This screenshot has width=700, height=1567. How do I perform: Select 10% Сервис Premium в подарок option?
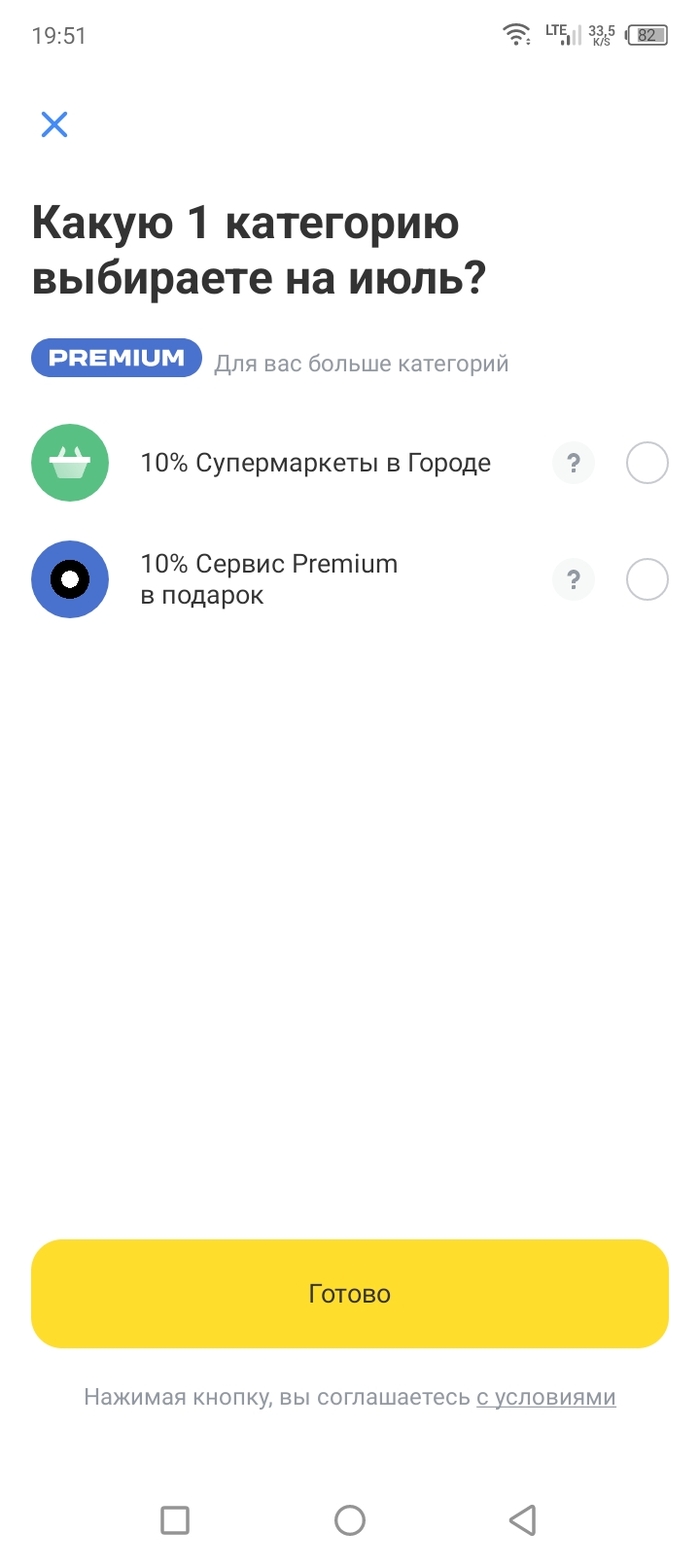click(x=647, y=579)
